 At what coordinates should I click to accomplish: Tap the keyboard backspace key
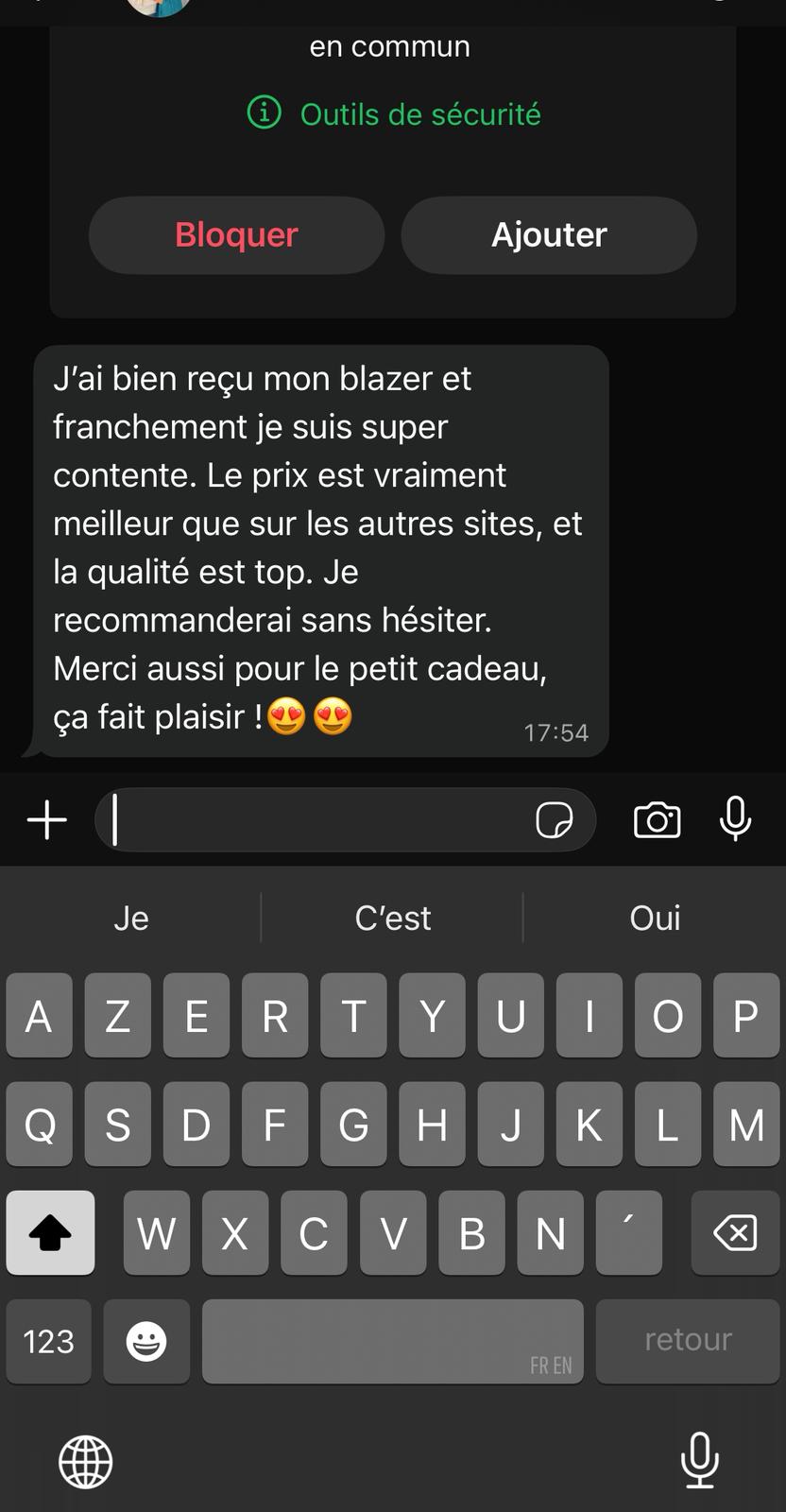pos(735,1233)
